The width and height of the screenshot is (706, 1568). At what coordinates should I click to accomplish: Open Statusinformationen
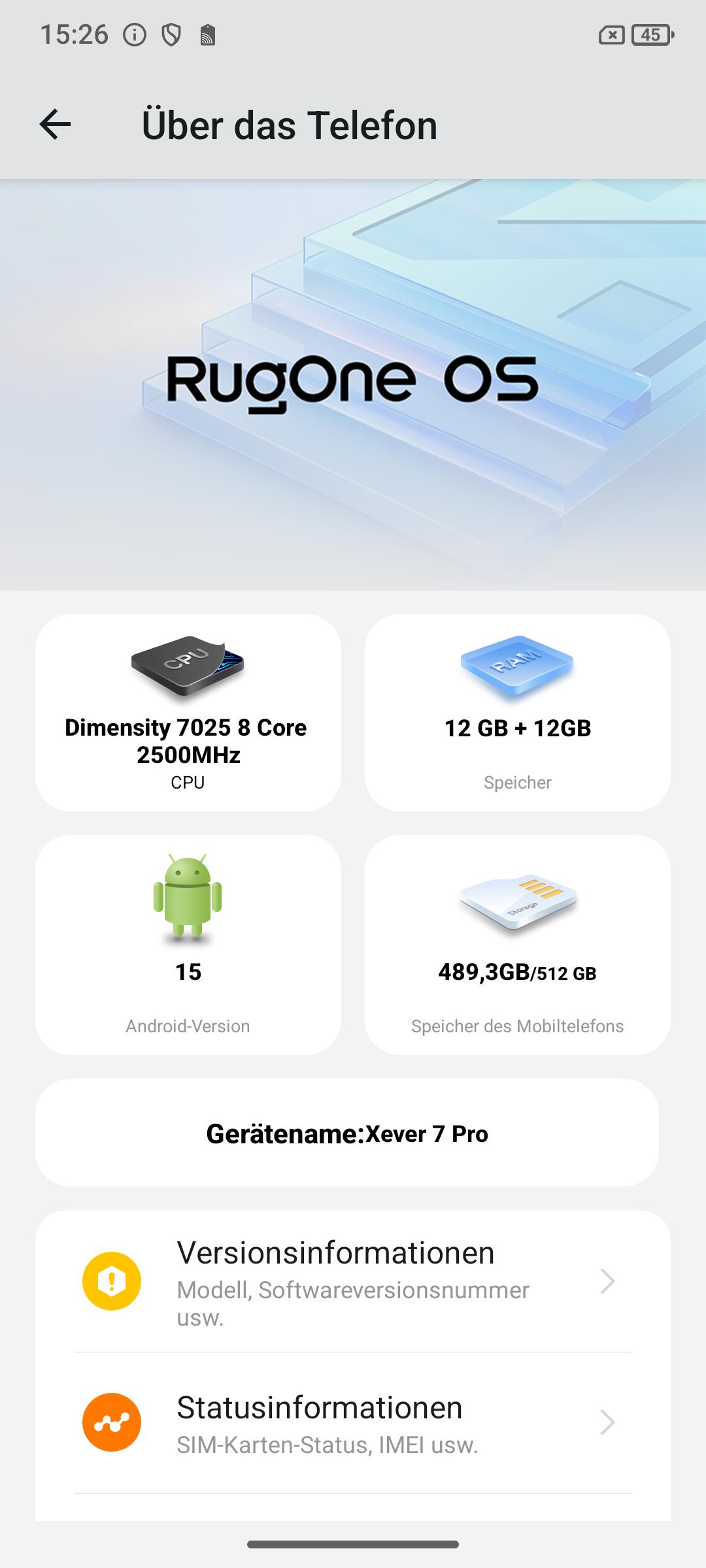353,1423
